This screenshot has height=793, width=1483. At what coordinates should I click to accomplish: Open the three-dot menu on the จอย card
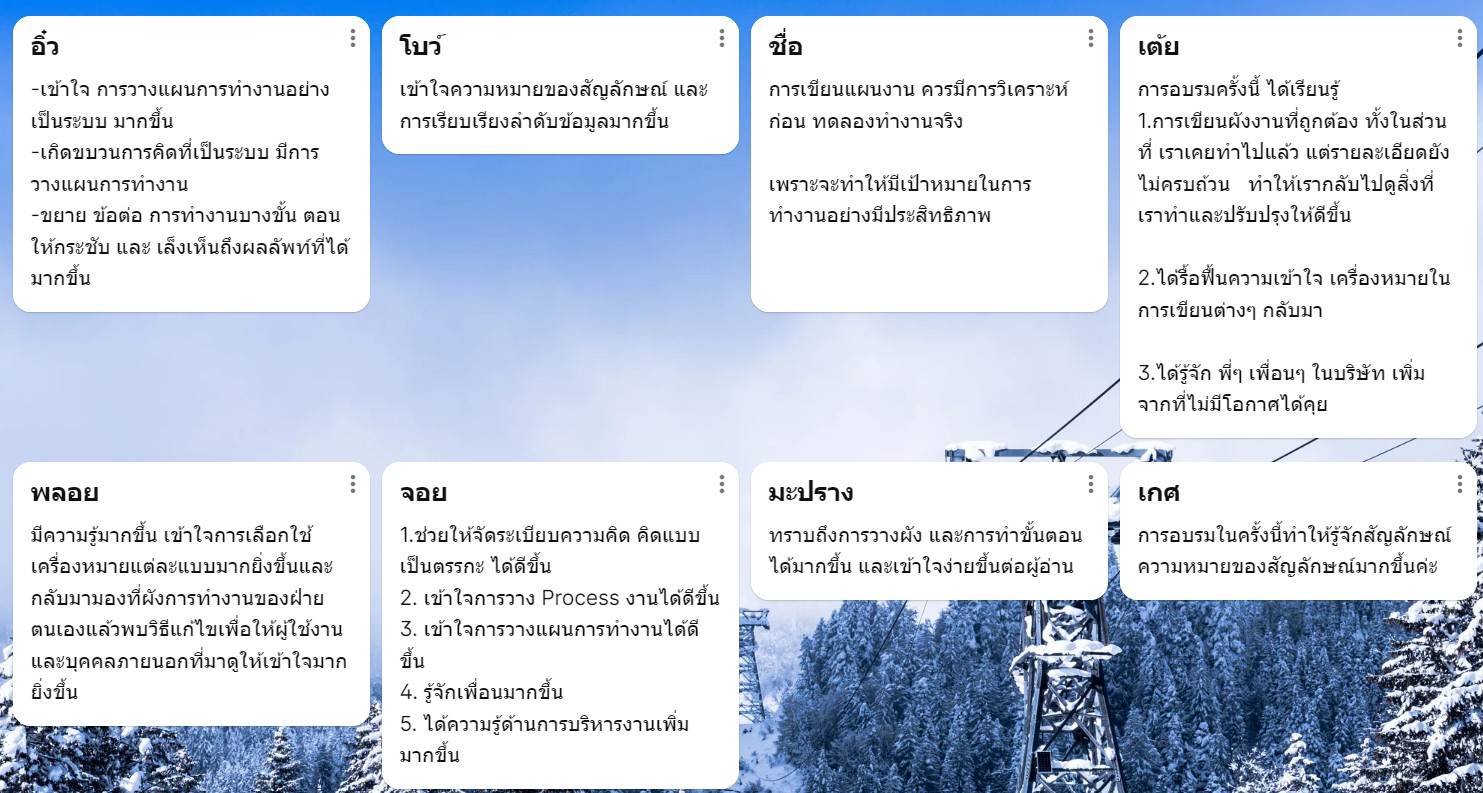pyautogui.click(x=721, y=484)
